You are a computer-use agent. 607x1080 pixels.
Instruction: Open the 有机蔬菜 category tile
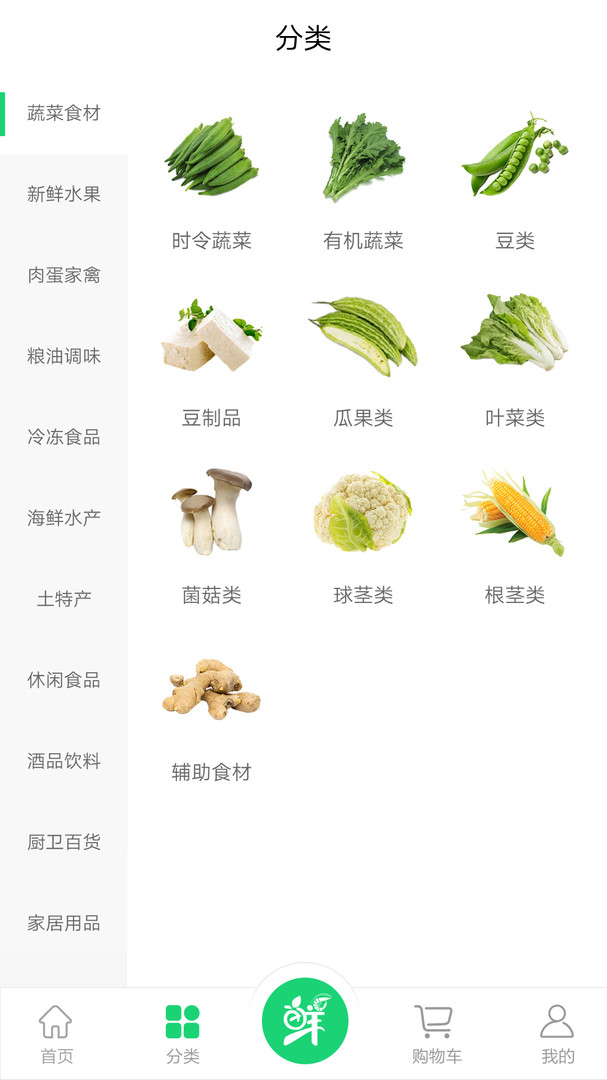pyautogui.click(x=363, y=182)
